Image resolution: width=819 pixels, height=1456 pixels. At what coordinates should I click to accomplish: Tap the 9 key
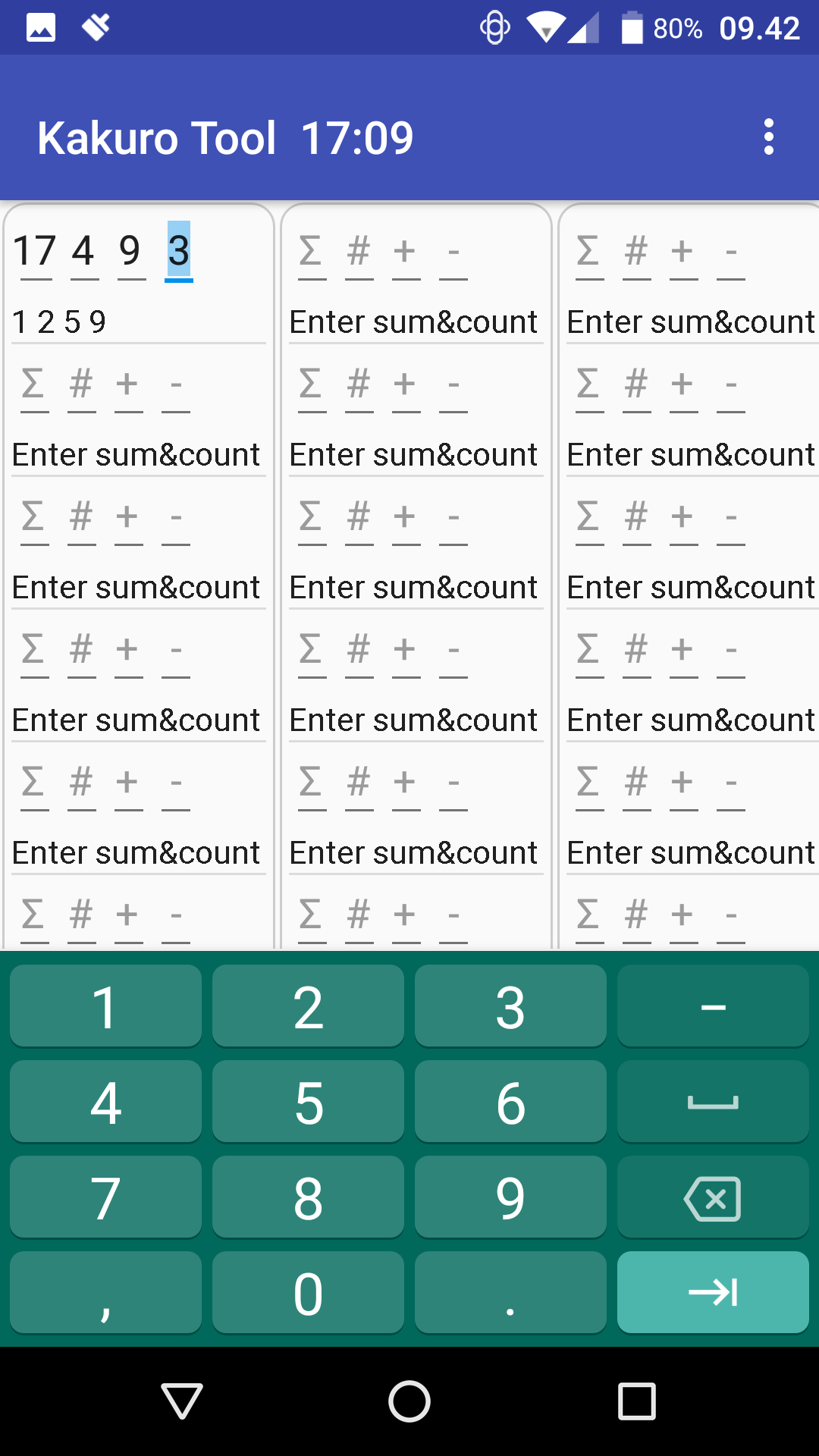click(510, 1197)
